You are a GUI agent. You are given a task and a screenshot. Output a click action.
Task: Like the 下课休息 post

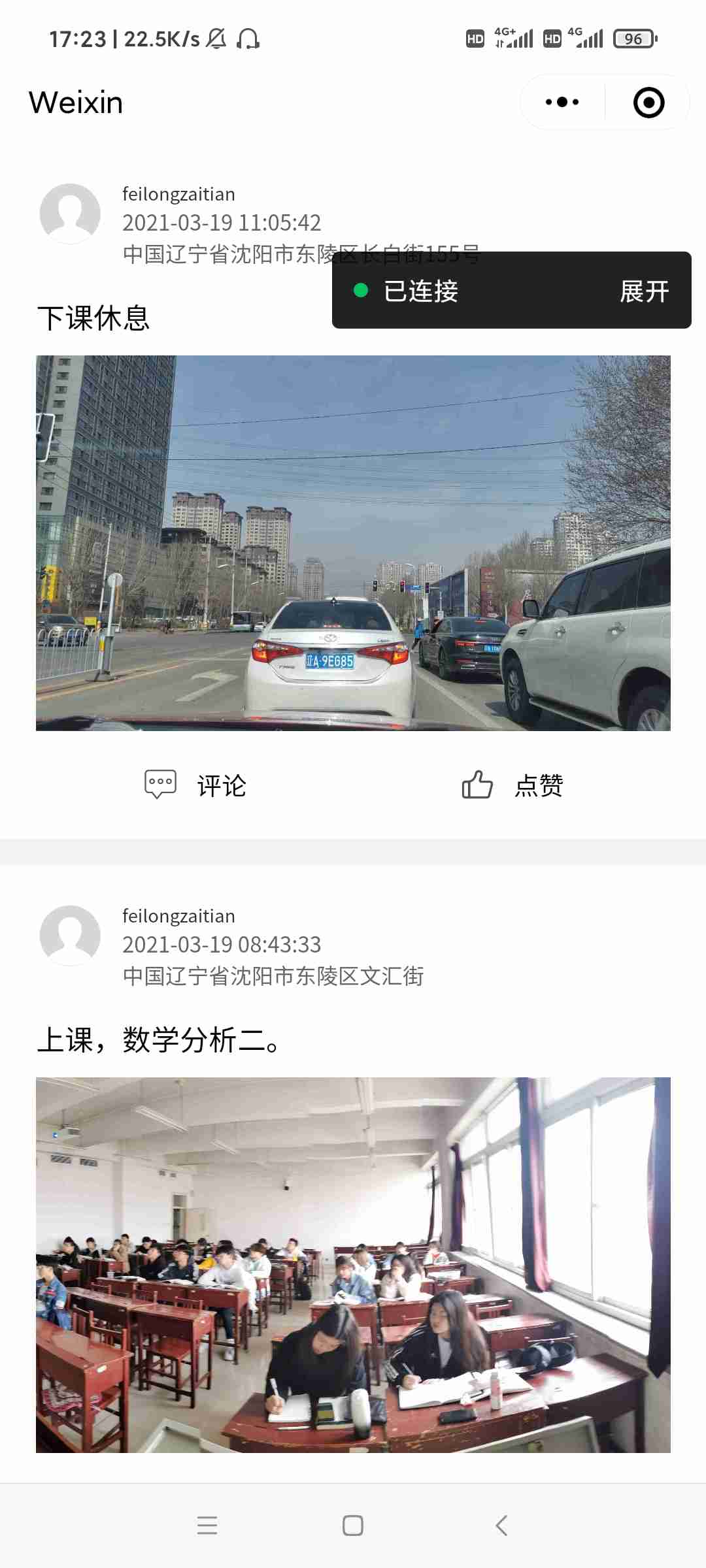(513, 785)
